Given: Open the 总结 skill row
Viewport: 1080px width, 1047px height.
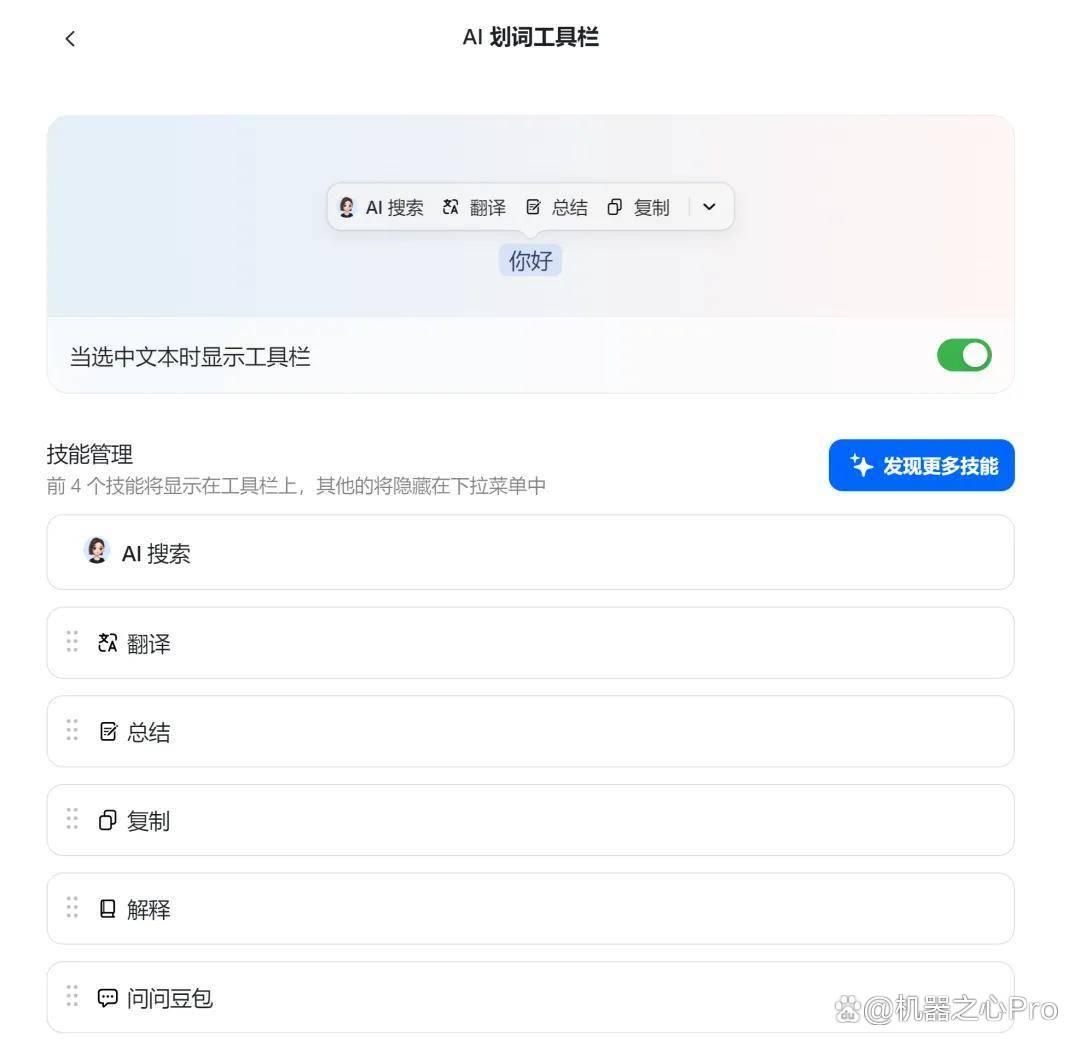Looking at the screenshot, I should click(x=530, y=731).
